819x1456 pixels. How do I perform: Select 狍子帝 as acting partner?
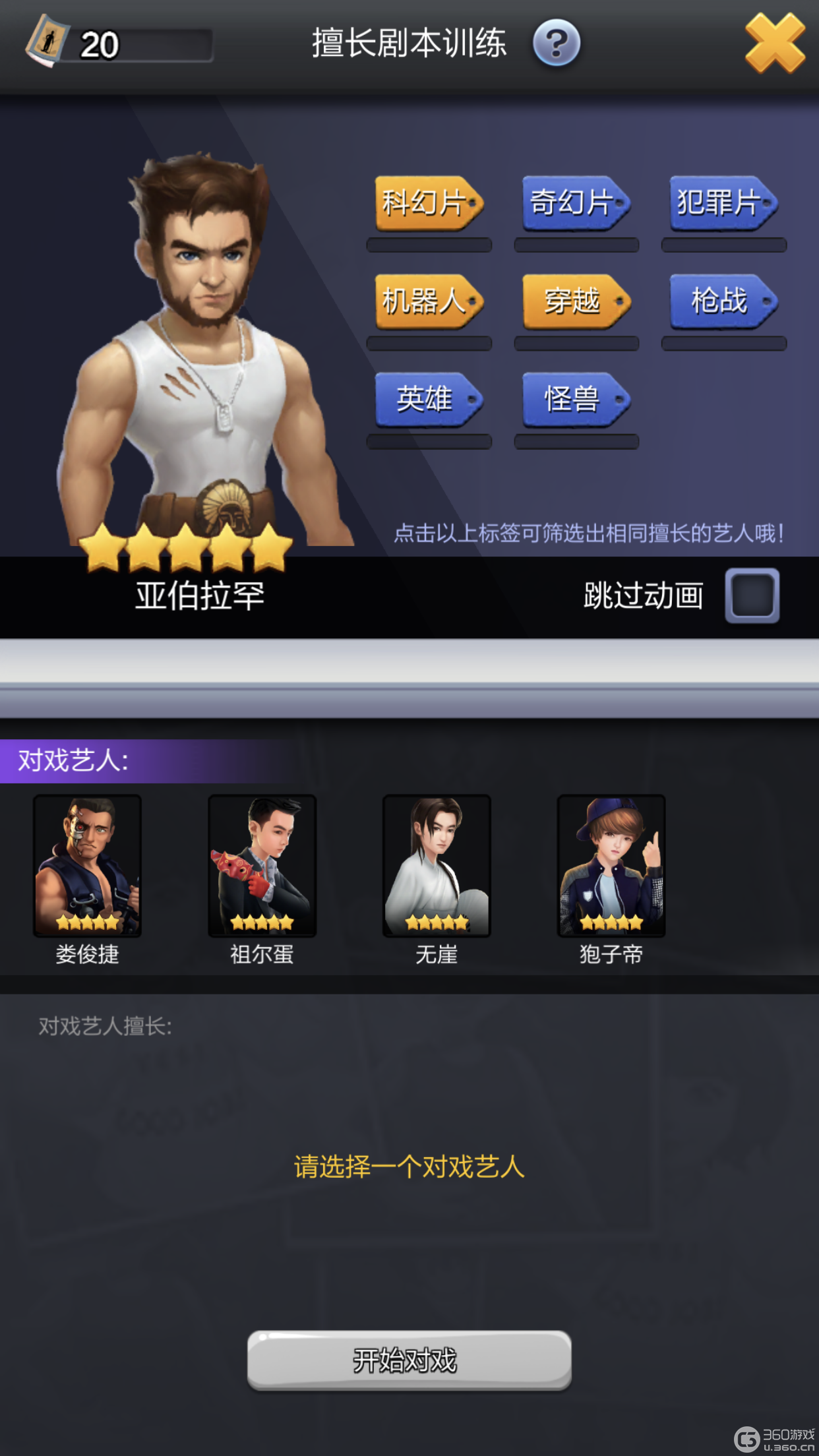coord(611,866)
